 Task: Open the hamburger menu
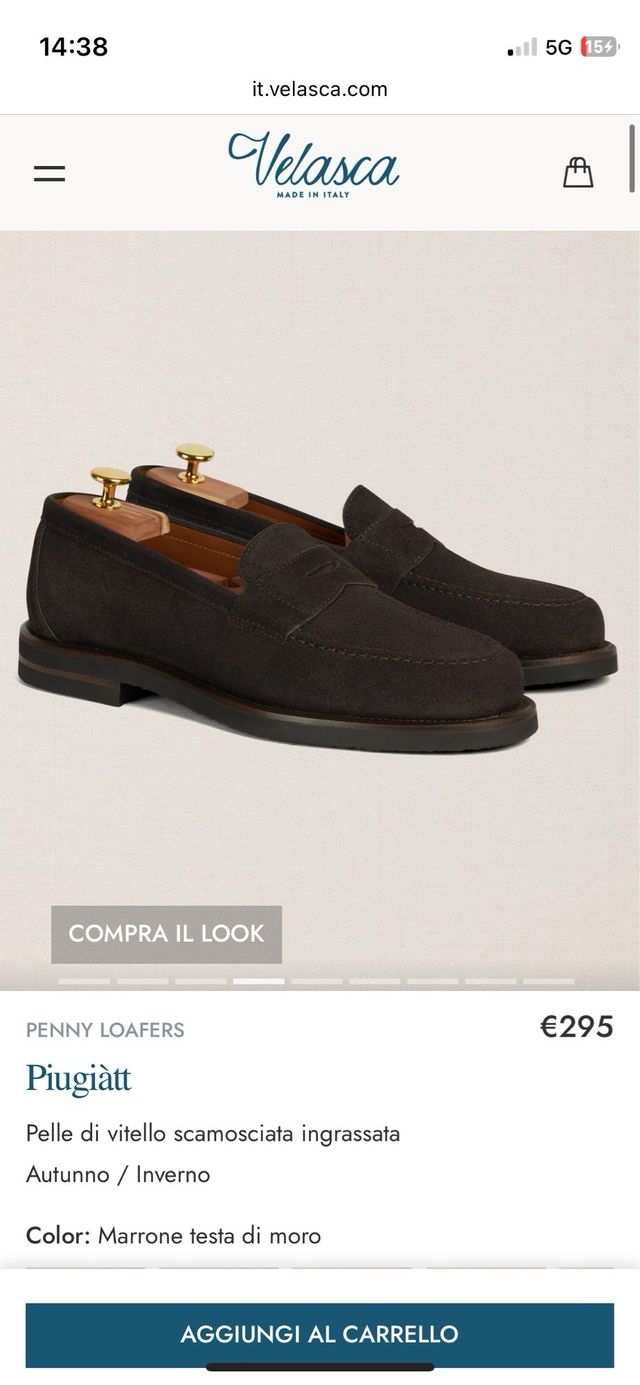(49, 173)
